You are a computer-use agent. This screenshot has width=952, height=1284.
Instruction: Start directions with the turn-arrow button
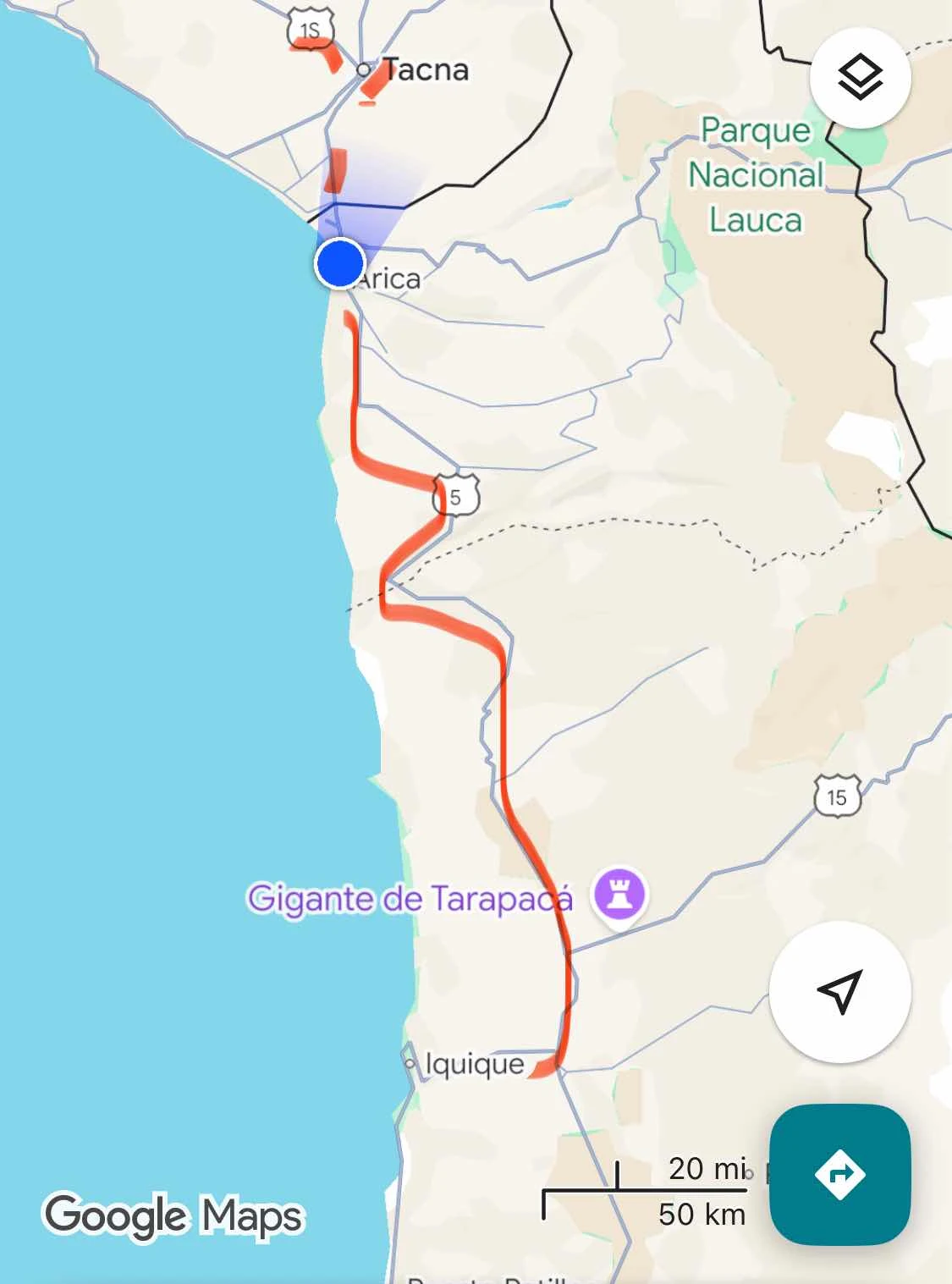[839, 1174]
